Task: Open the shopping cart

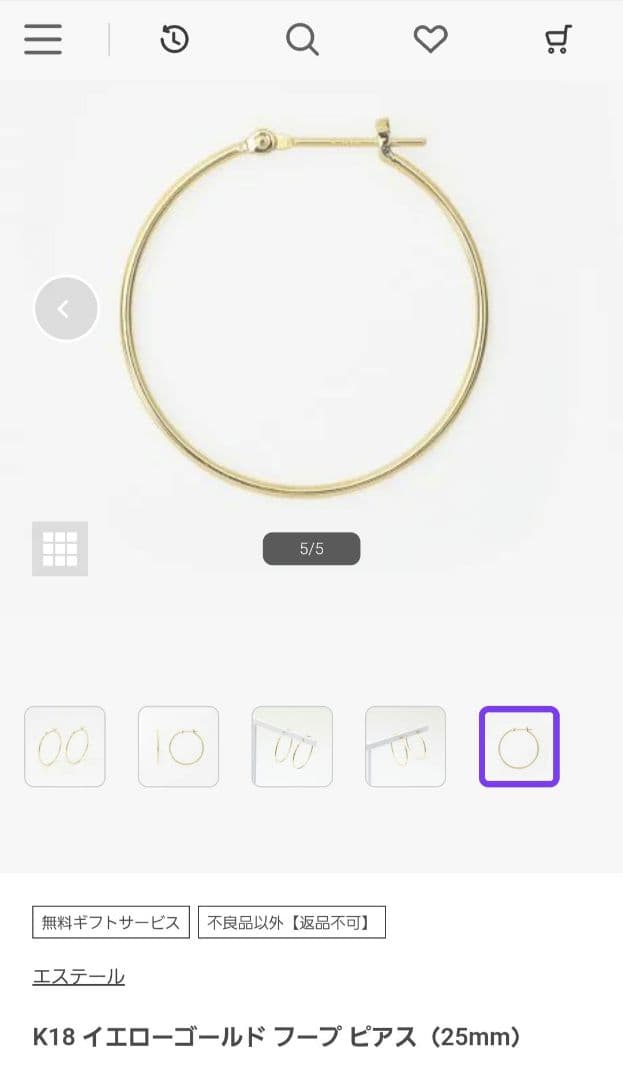Action: [558, 39]
